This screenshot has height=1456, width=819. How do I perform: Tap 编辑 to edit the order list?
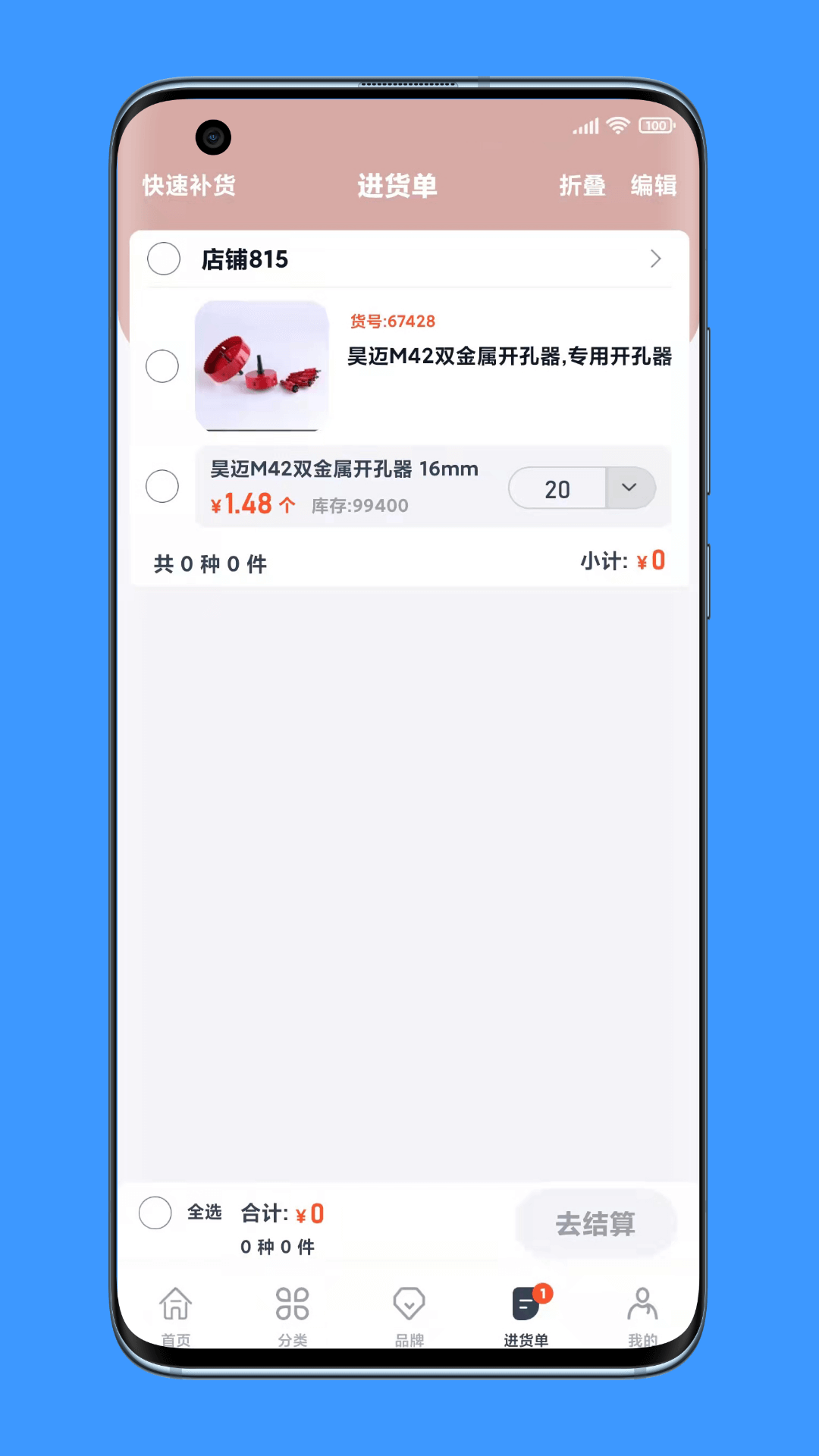click(653, 185)
